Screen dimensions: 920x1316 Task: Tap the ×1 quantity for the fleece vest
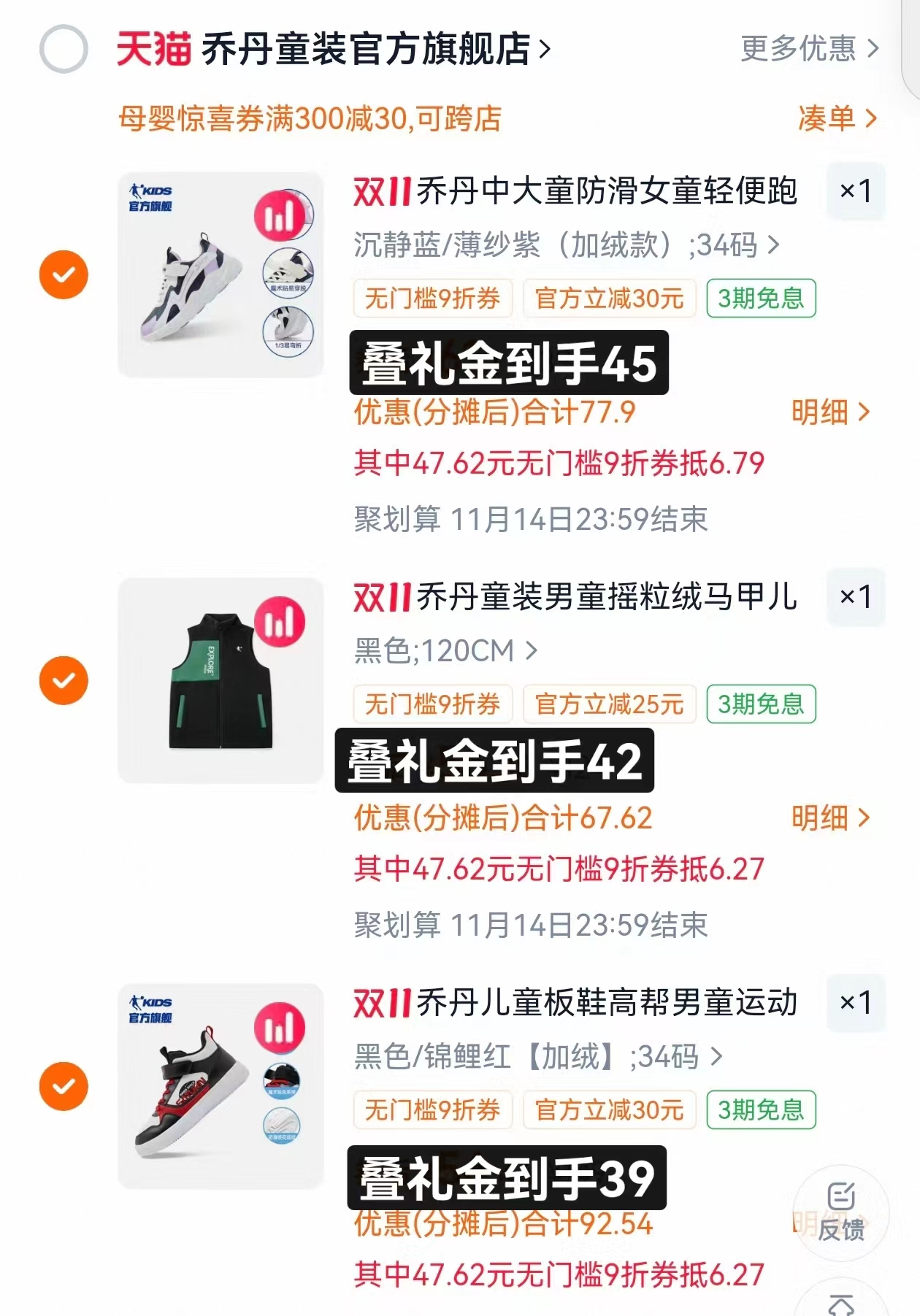pos(856,597)
